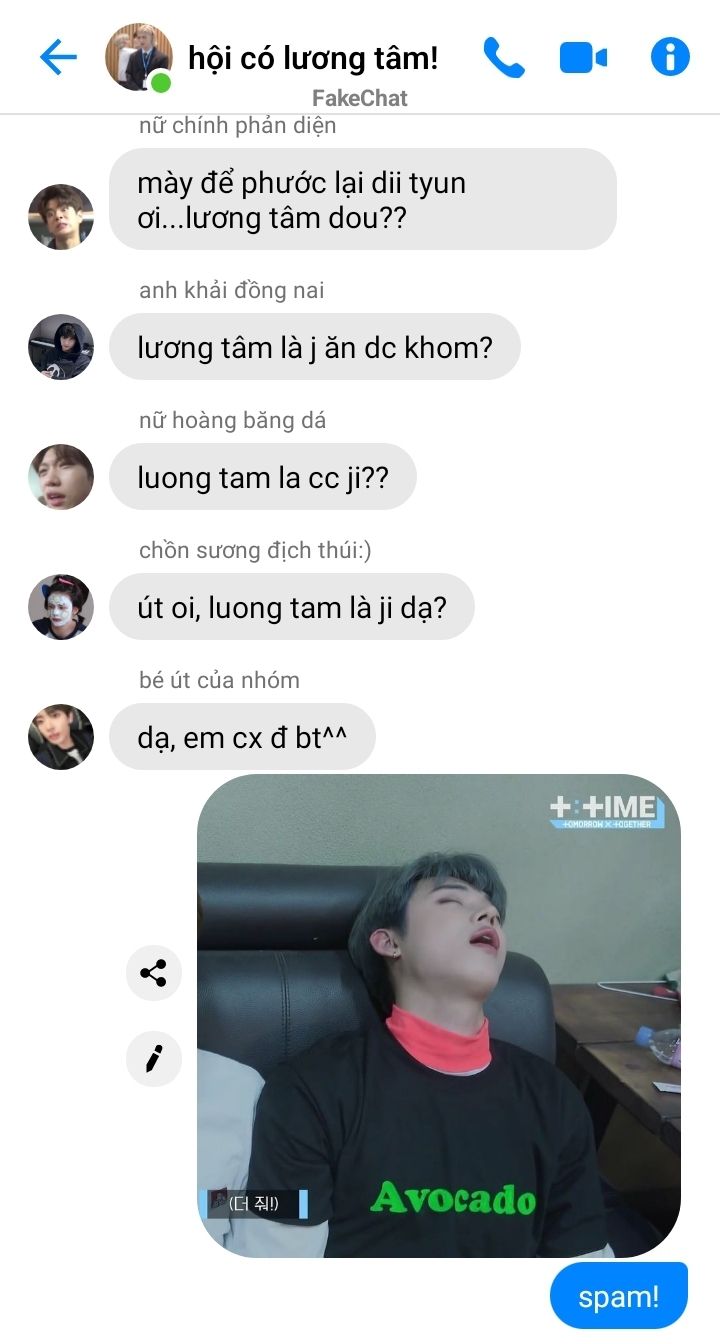Open the sent Avocado shirt photo

click(438, 1015)
